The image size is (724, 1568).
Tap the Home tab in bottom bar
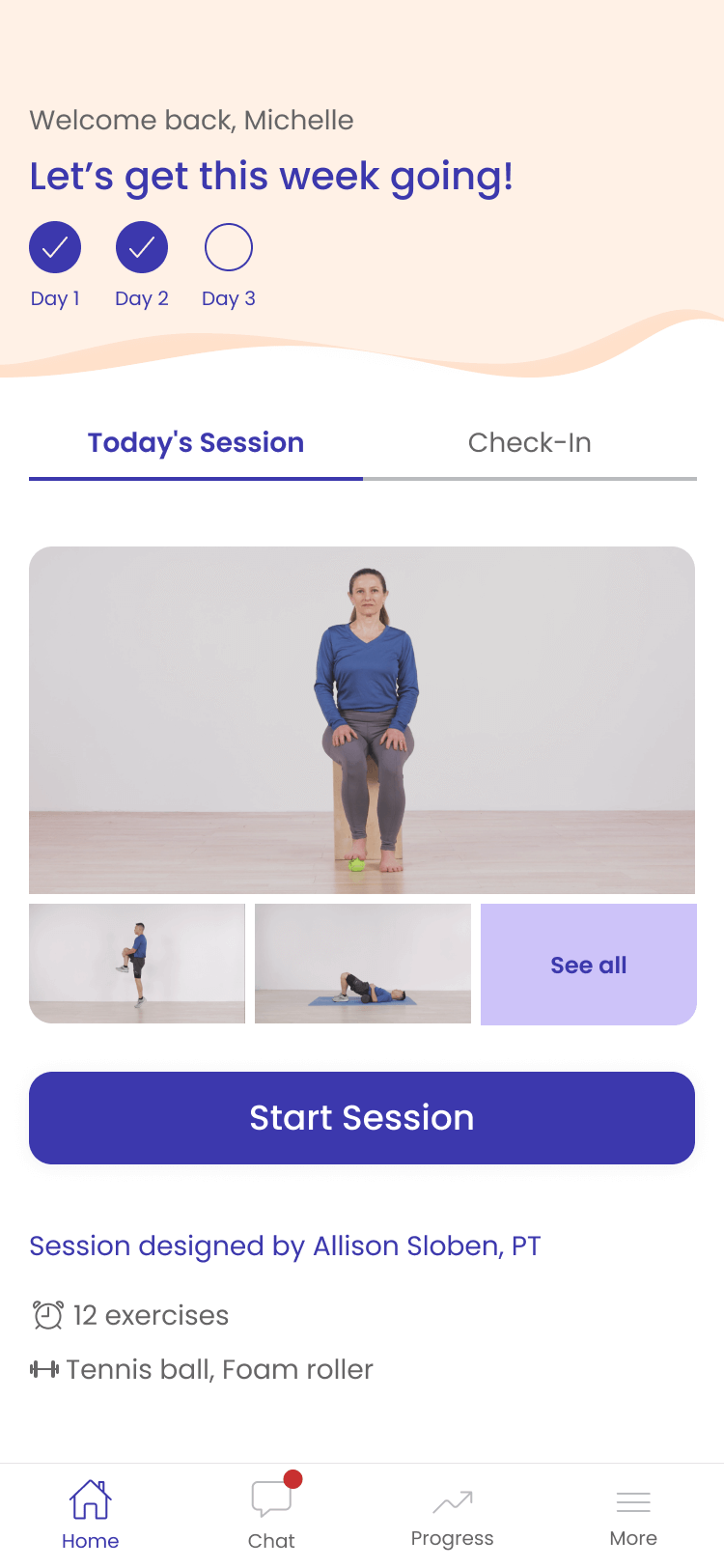click(x=91, y=1514)
